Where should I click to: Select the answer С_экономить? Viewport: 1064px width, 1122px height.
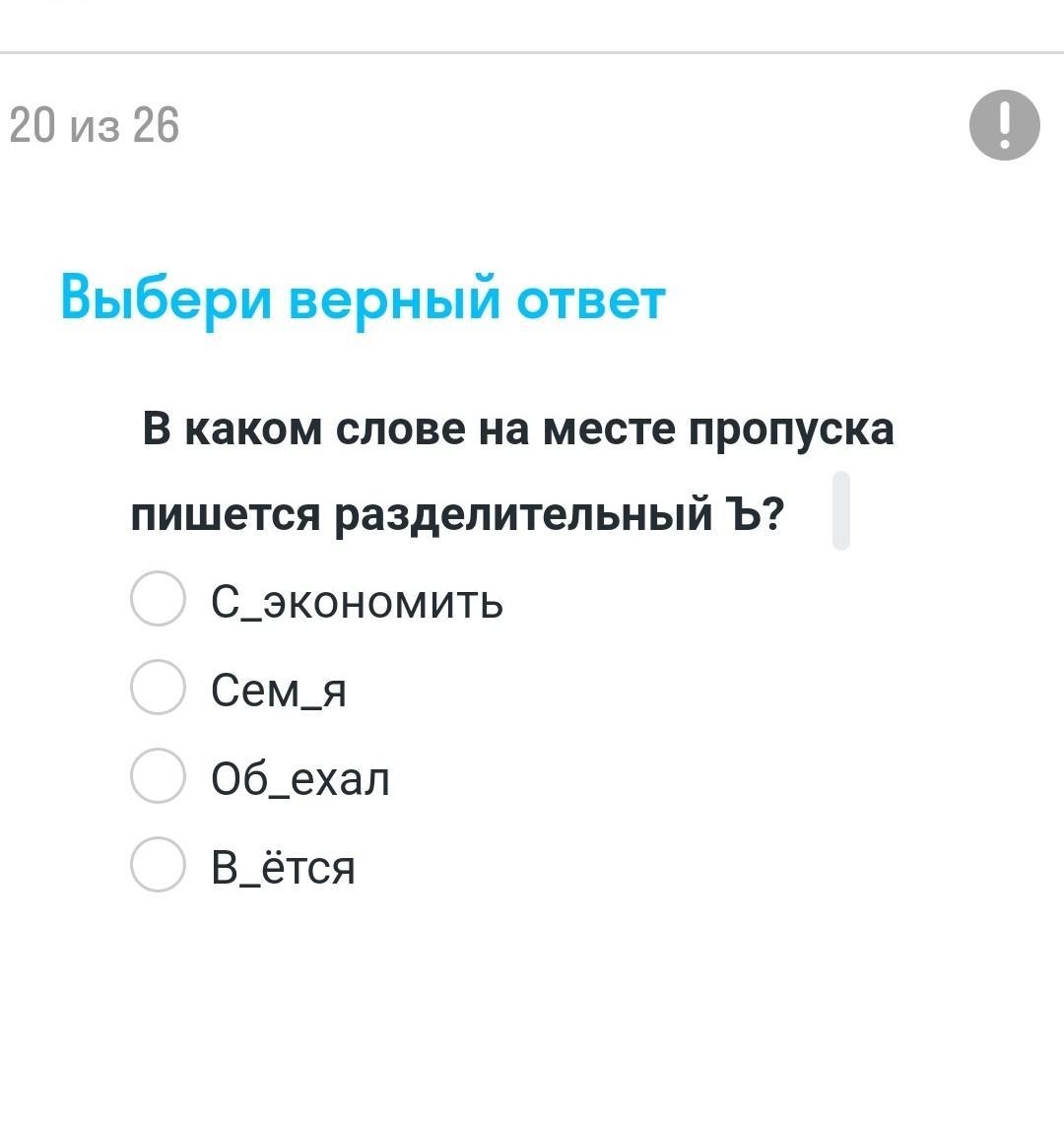pos(159,599)
